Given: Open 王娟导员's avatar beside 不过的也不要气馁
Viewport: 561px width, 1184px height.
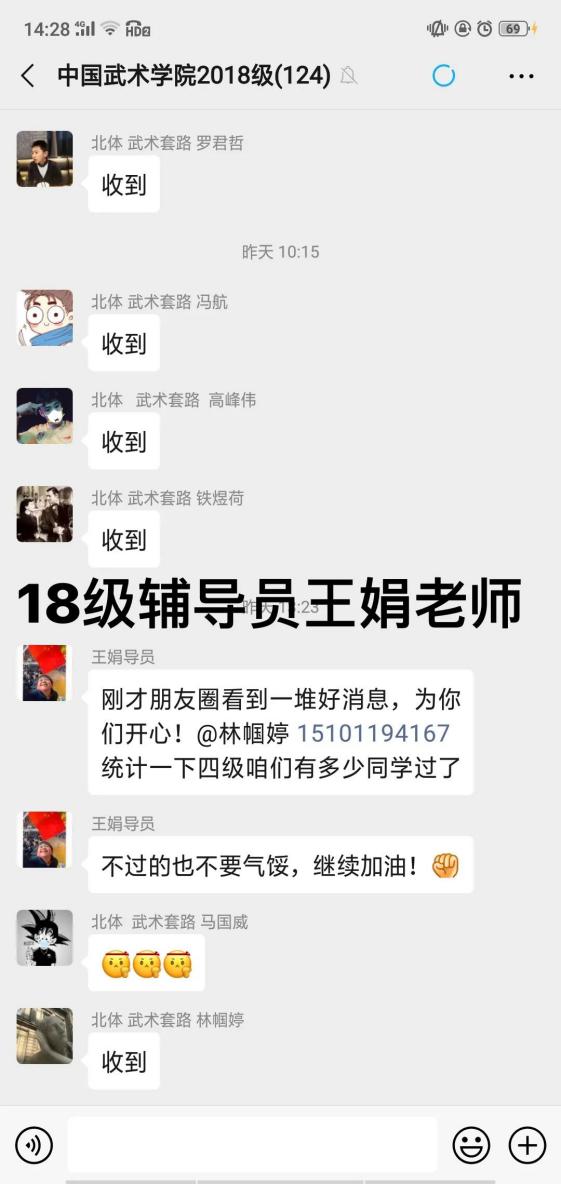Looking at the screenshot, I should tap(45, 840).
